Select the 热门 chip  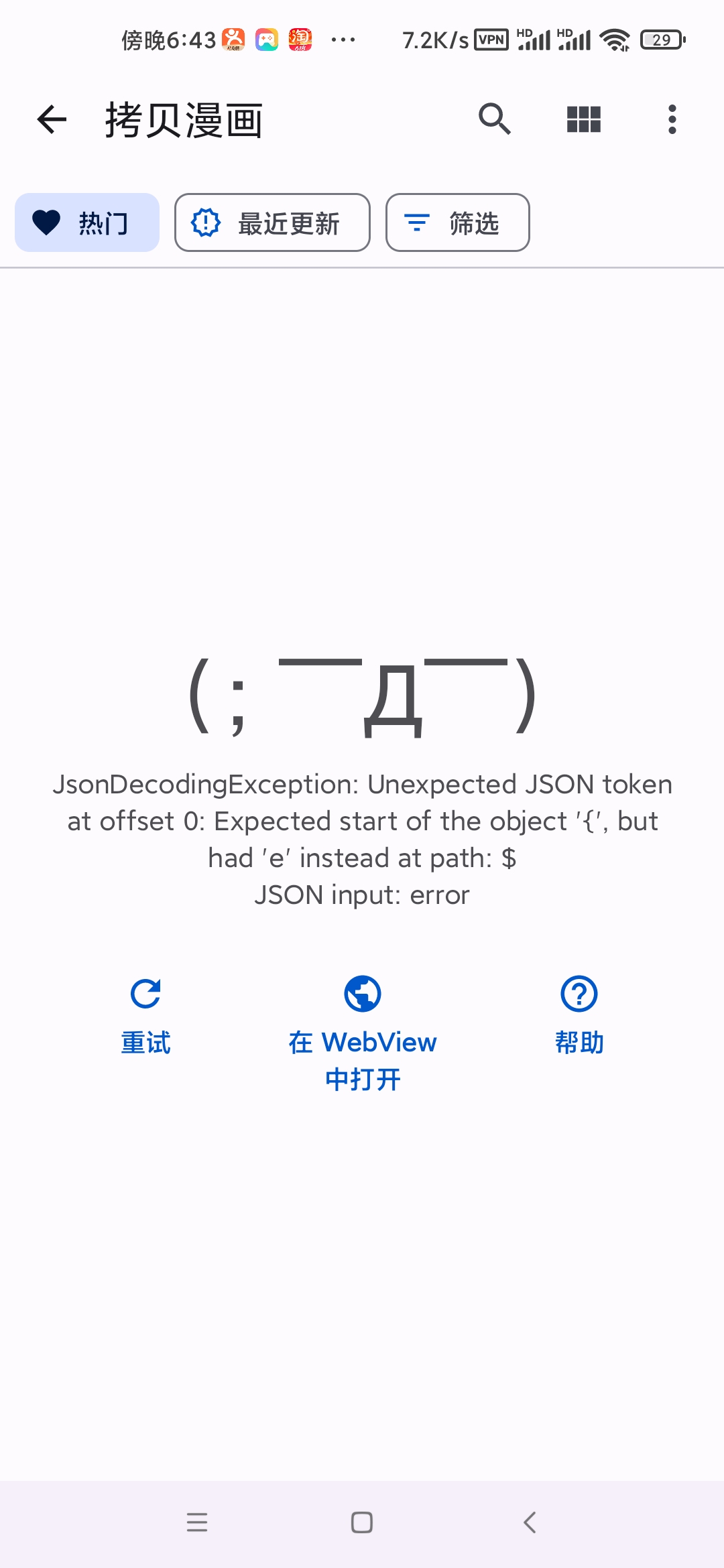[x=87, y=222]
